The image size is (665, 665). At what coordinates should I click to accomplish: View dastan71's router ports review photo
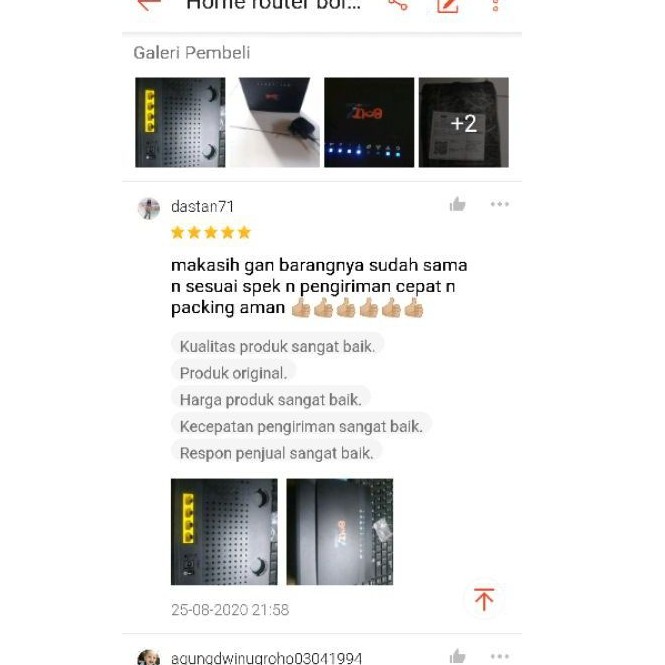224,532
